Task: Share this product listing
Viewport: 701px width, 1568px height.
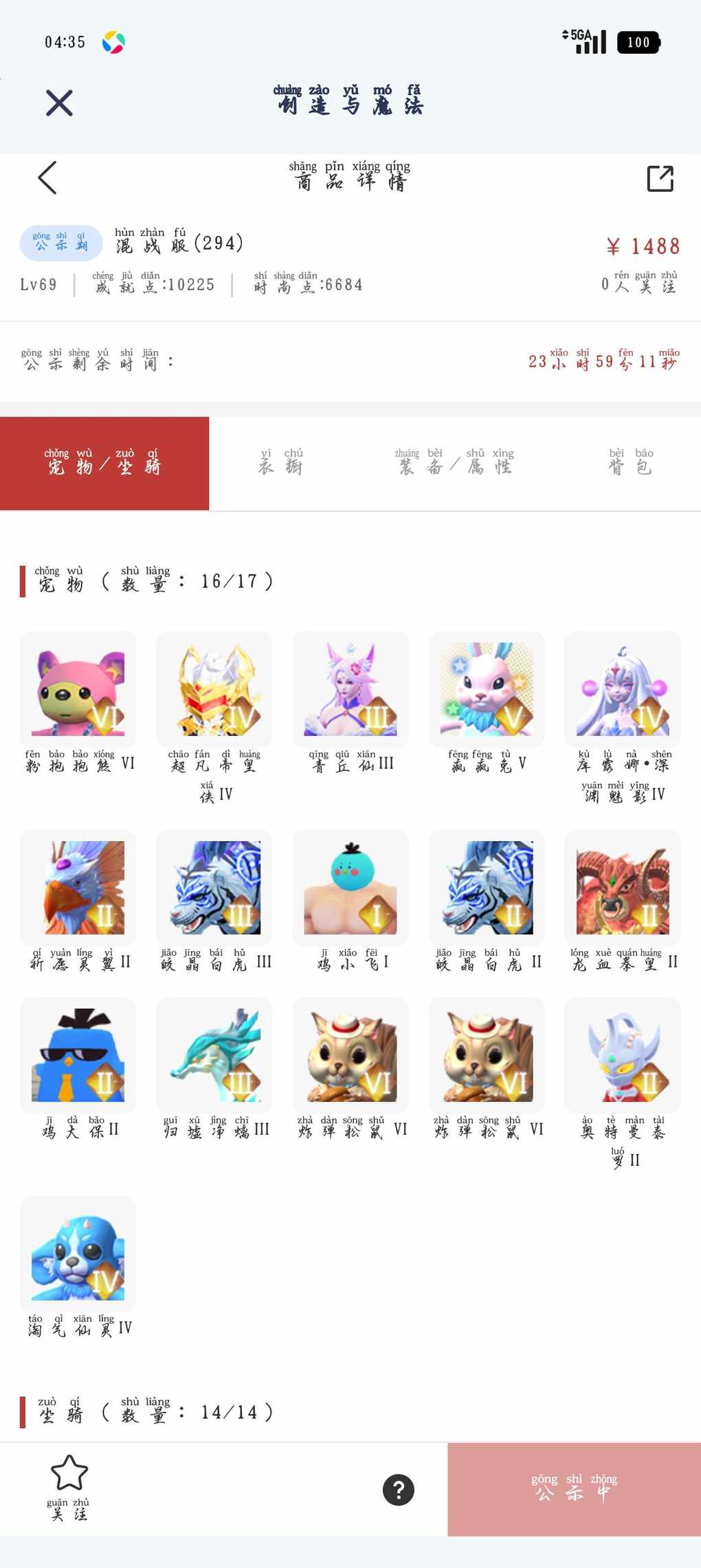Action: point(660,179)
